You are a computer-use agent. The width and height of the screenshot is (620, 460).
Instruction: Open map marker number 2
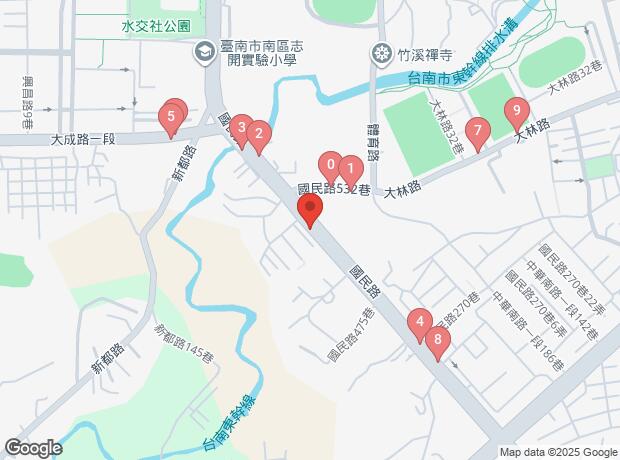coord(258,134)
